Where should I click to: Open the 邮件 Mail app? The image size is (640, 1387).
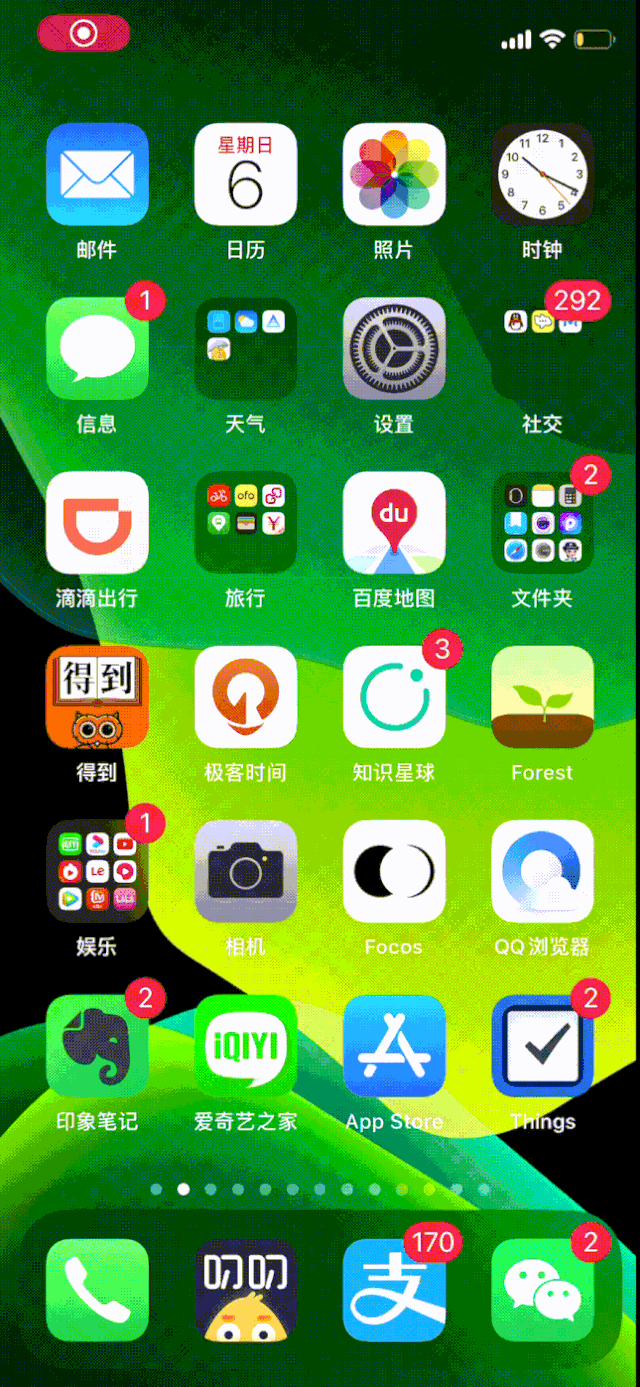pyautogui.click(x=97, y=174)
